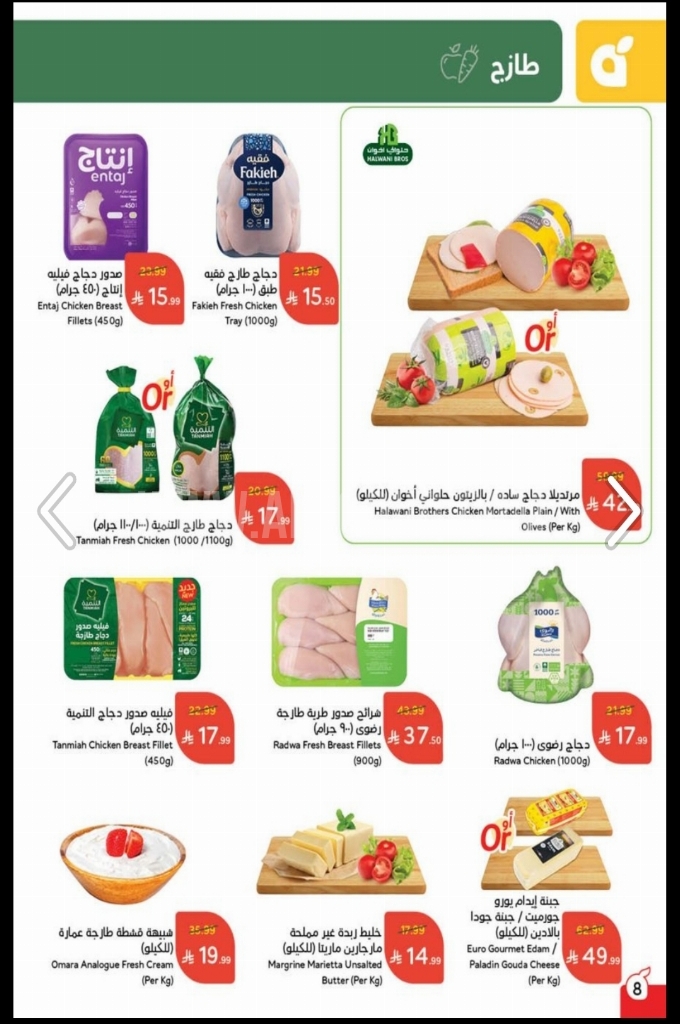This screenshot has width=680, height=1024.
Task: Go to the next flyer page
Action: (x=622, y=511)
